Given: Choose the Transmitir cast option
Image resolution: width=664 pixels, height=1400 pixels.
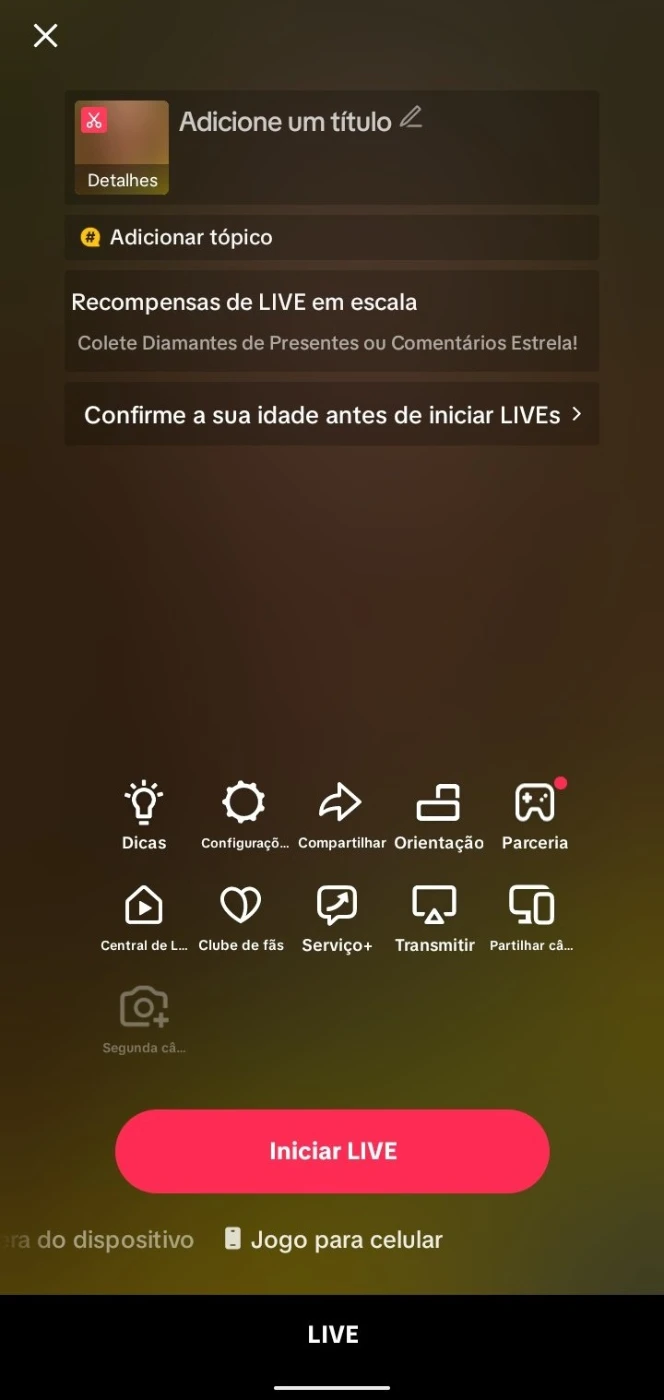Looking at the screenshot, I should click(435, 918).
